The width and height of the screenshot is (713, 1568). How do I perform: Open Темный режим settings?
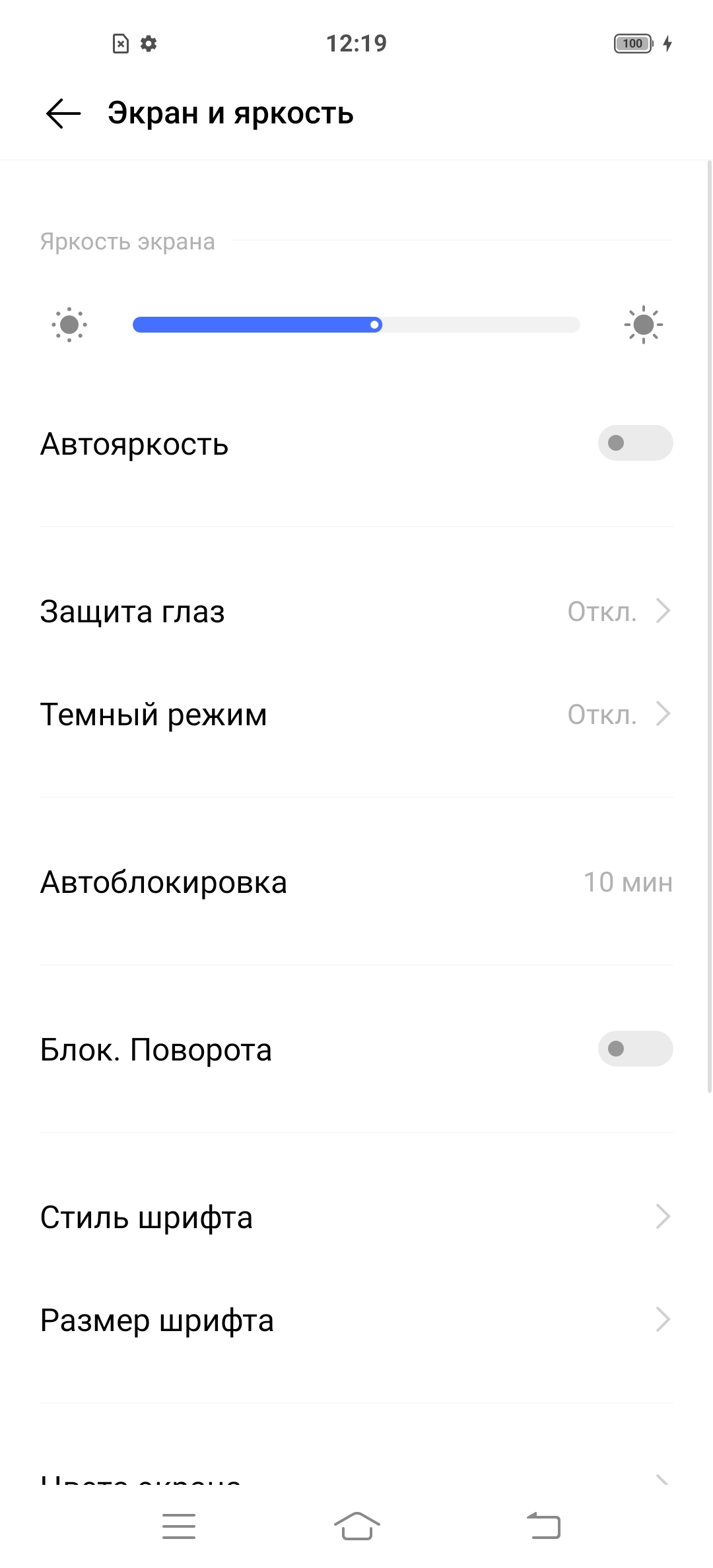(x=356, y=715)
